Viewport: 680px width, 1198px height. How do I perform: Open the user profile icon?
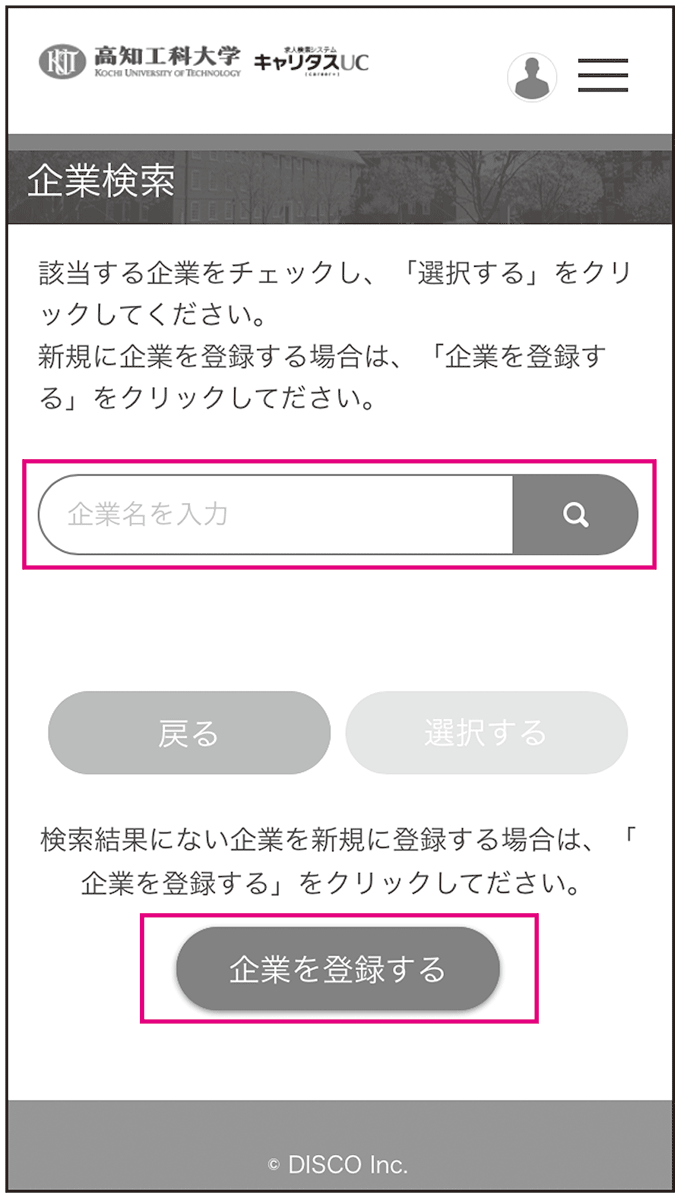click(x=532, y=77)
